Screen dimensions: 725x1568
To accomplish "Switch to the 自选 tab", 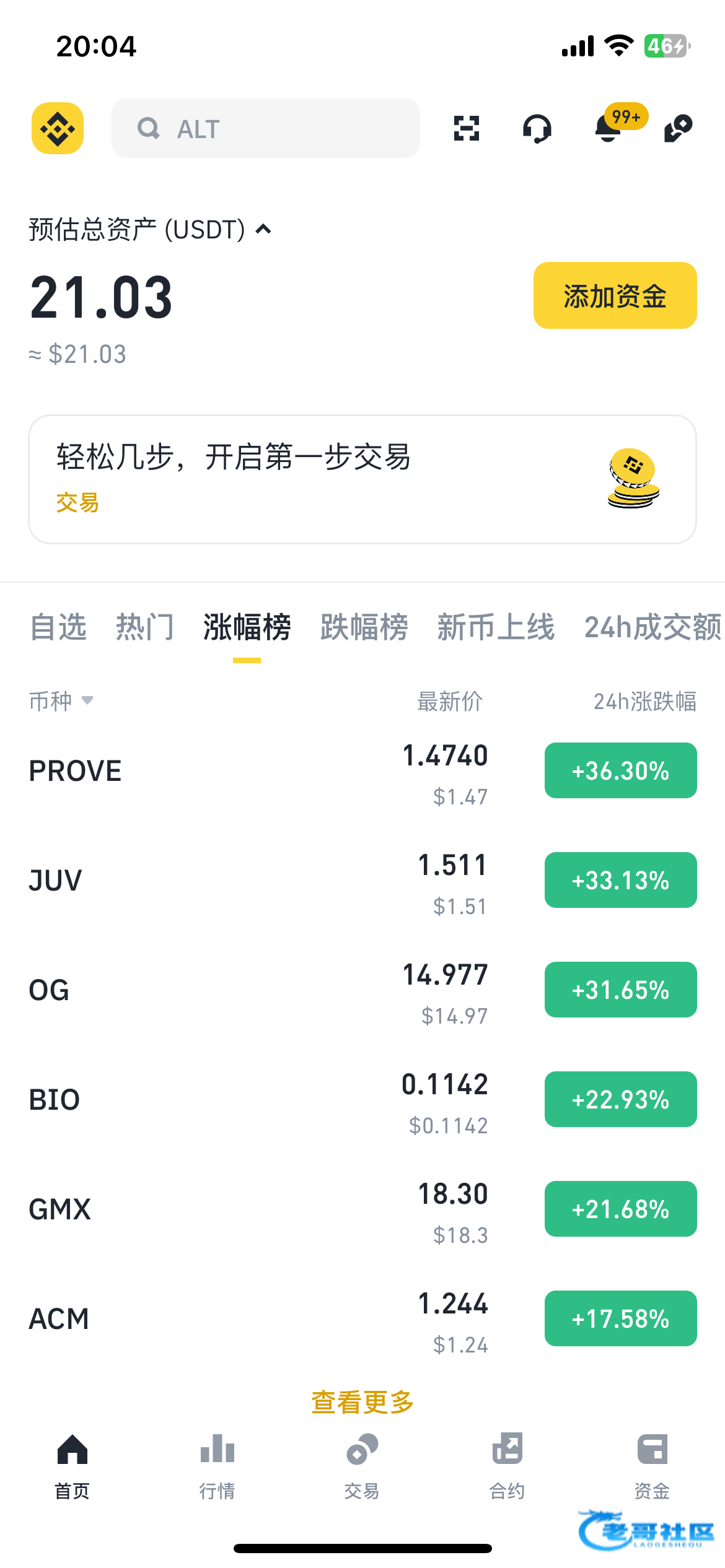I will tap(58, 627).
